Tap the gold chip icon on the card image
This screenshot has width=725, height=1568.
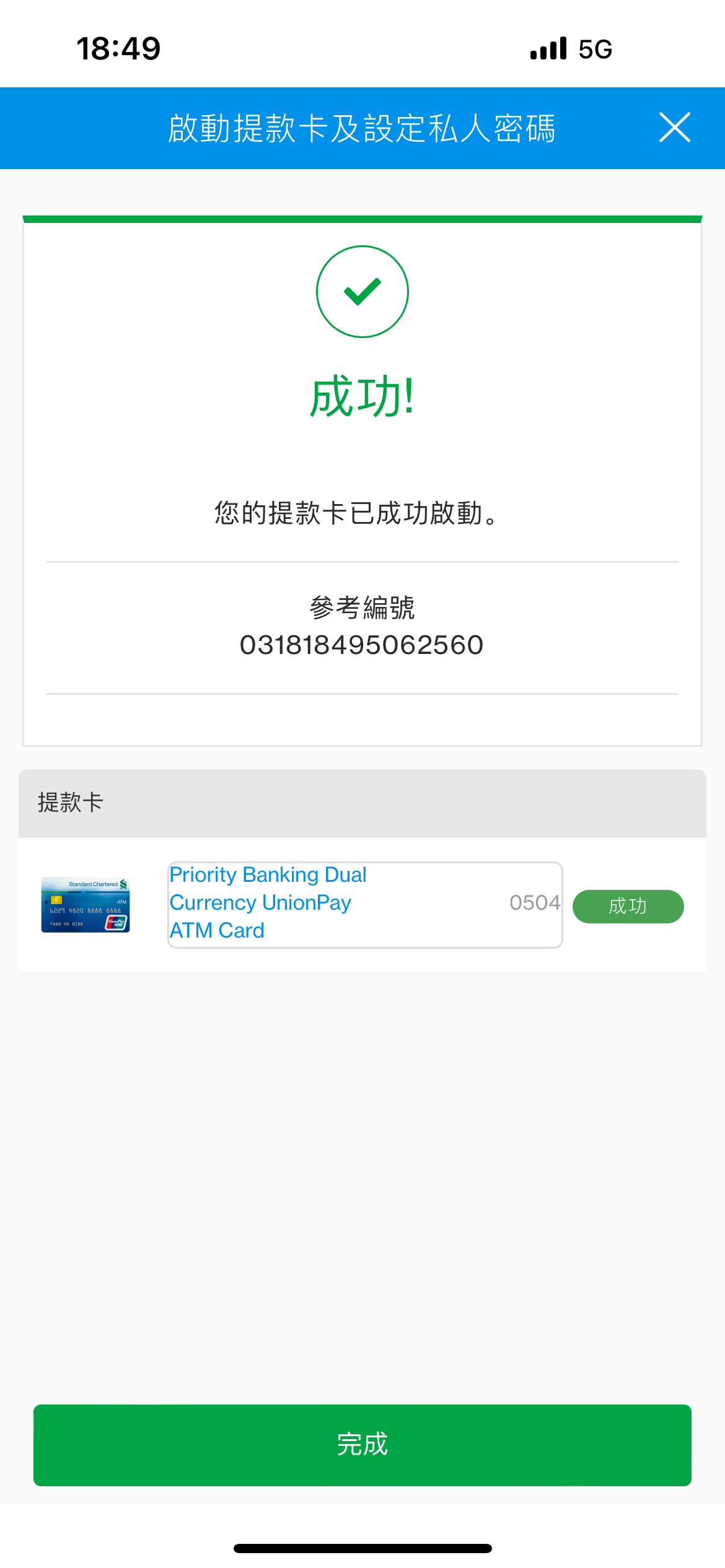56,900
